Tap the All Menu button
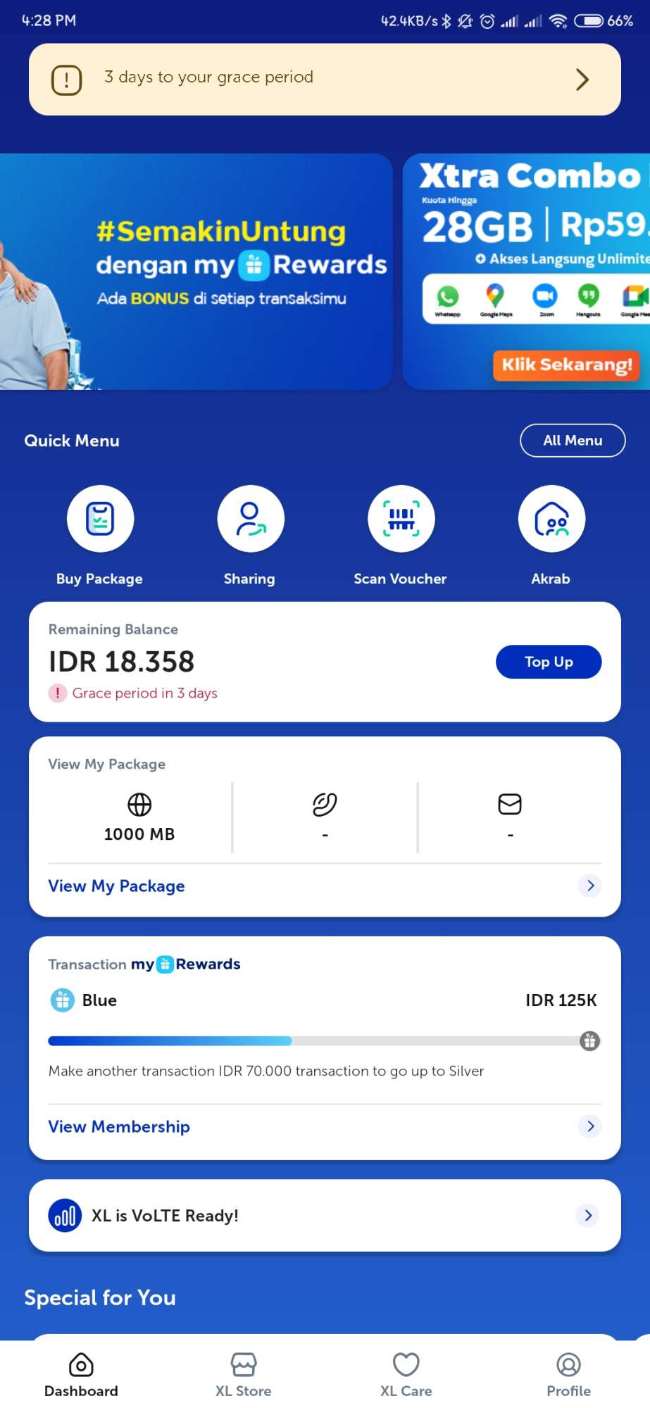This screenshot has width=650, height=1408. click(x=572, y=440)
